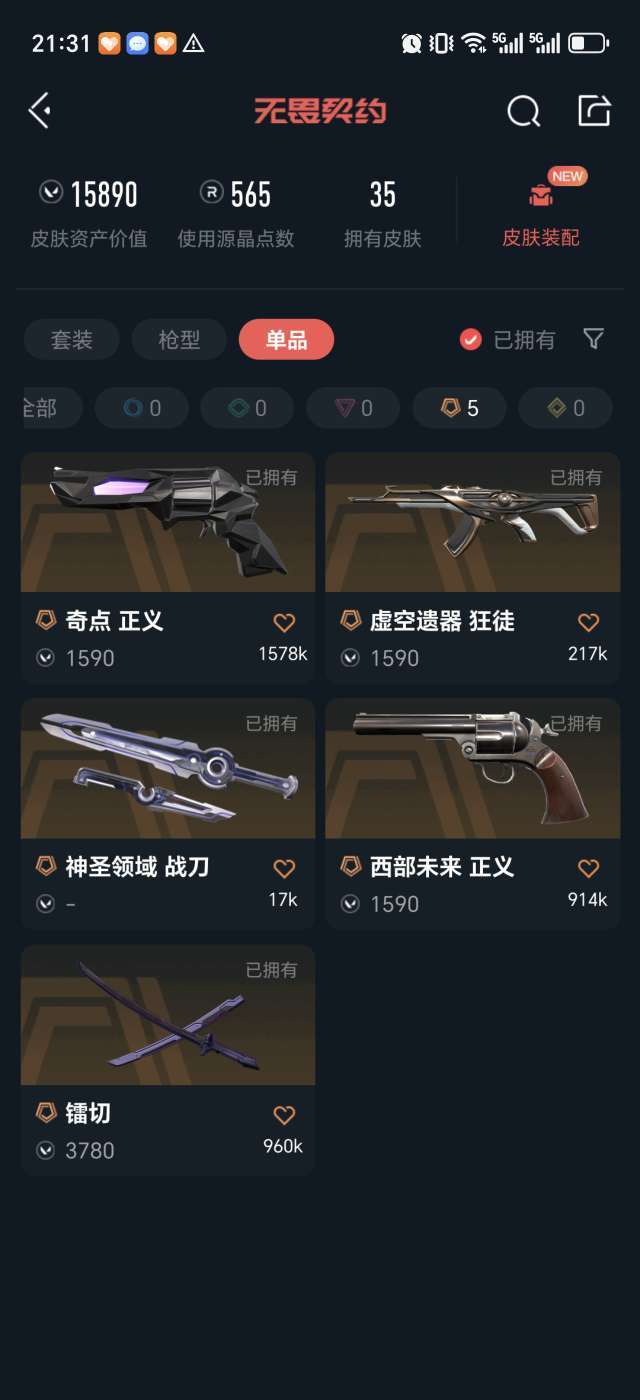Filter by the pink triangle tier chip

click(353, 408)
